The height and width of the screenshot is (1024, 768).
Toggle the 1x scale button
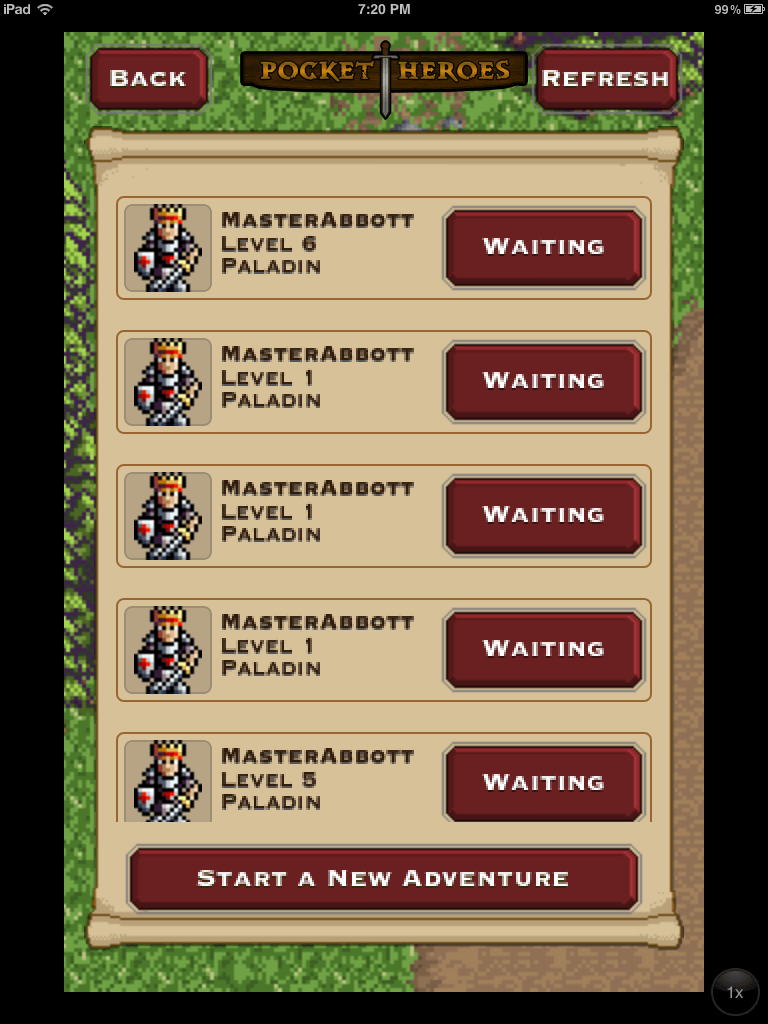735,992
